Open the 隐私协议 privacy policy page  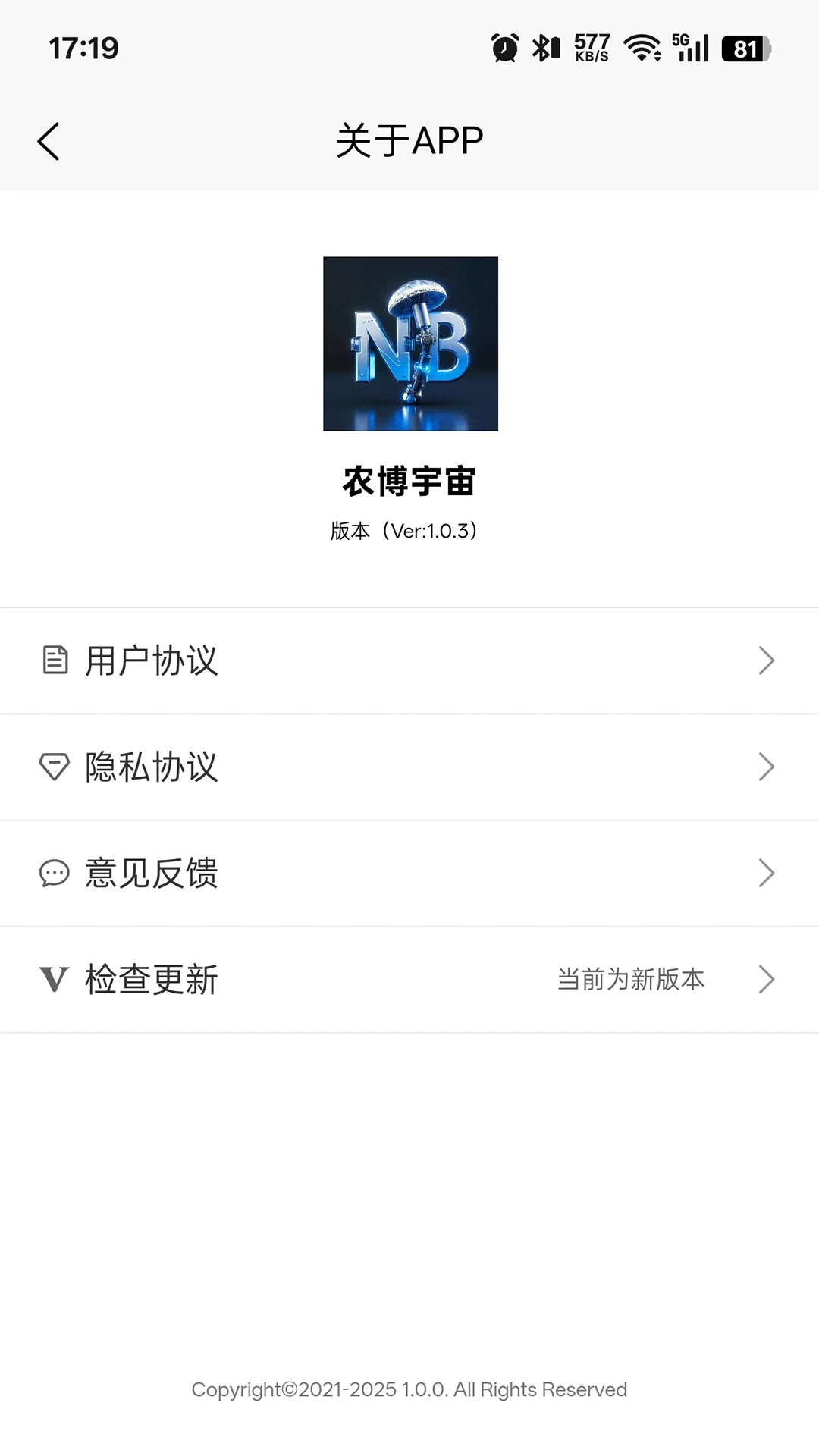click(152, 767)
